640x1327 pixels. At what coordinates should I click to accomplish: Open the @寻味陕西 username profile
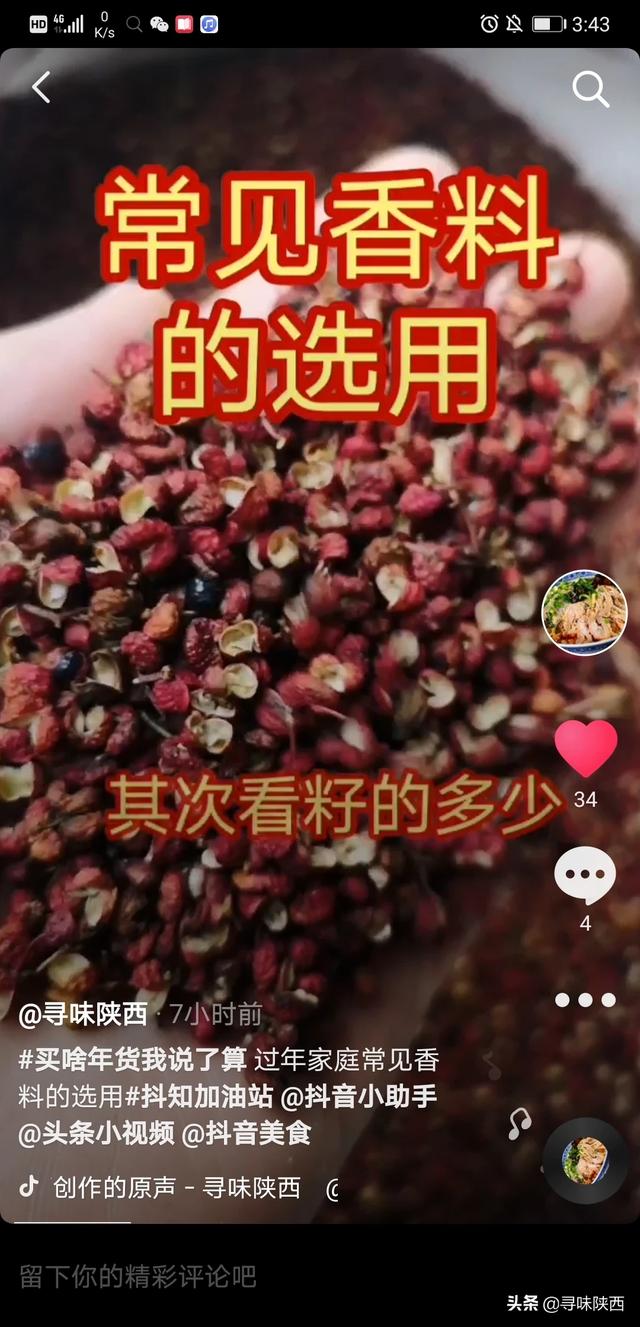83,1015
